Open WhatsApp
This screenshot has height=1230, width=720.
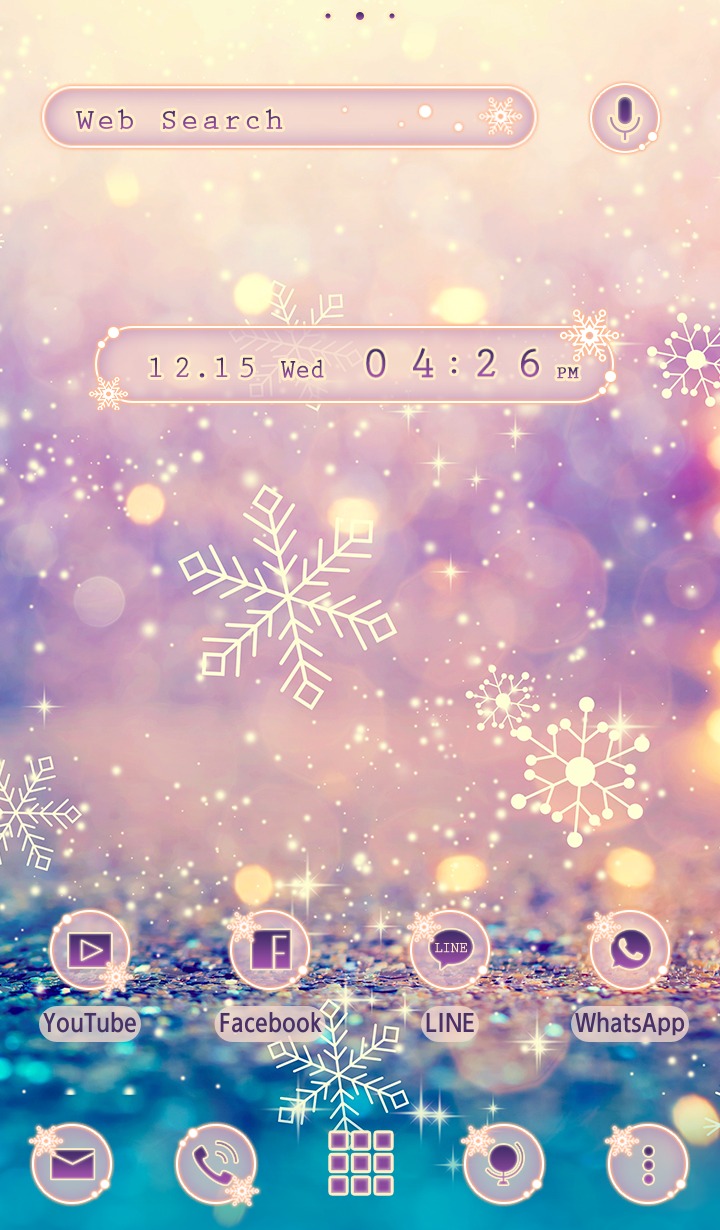click(x=630, y=950)
